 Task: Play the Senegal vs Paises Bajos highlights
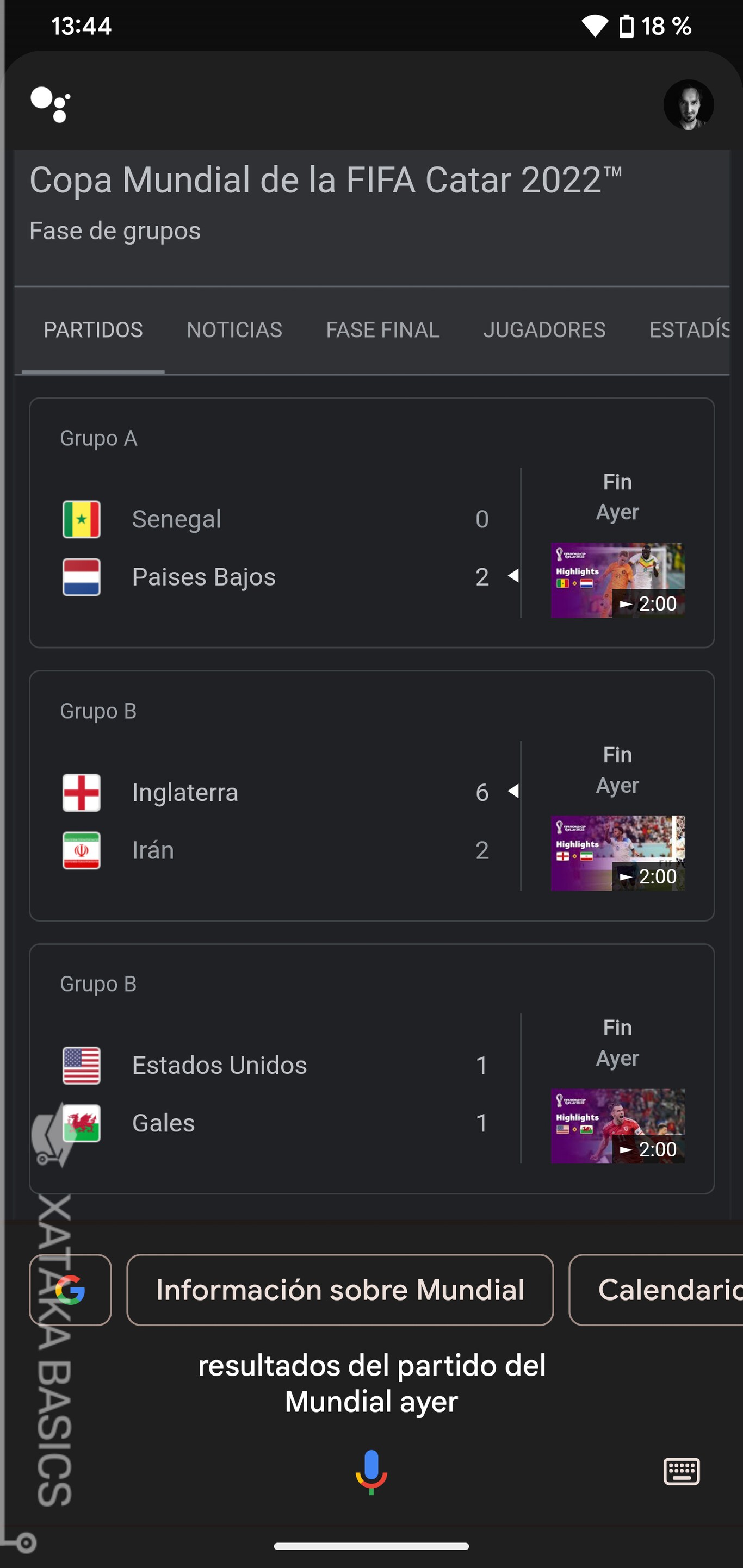[x=617, y=578]
